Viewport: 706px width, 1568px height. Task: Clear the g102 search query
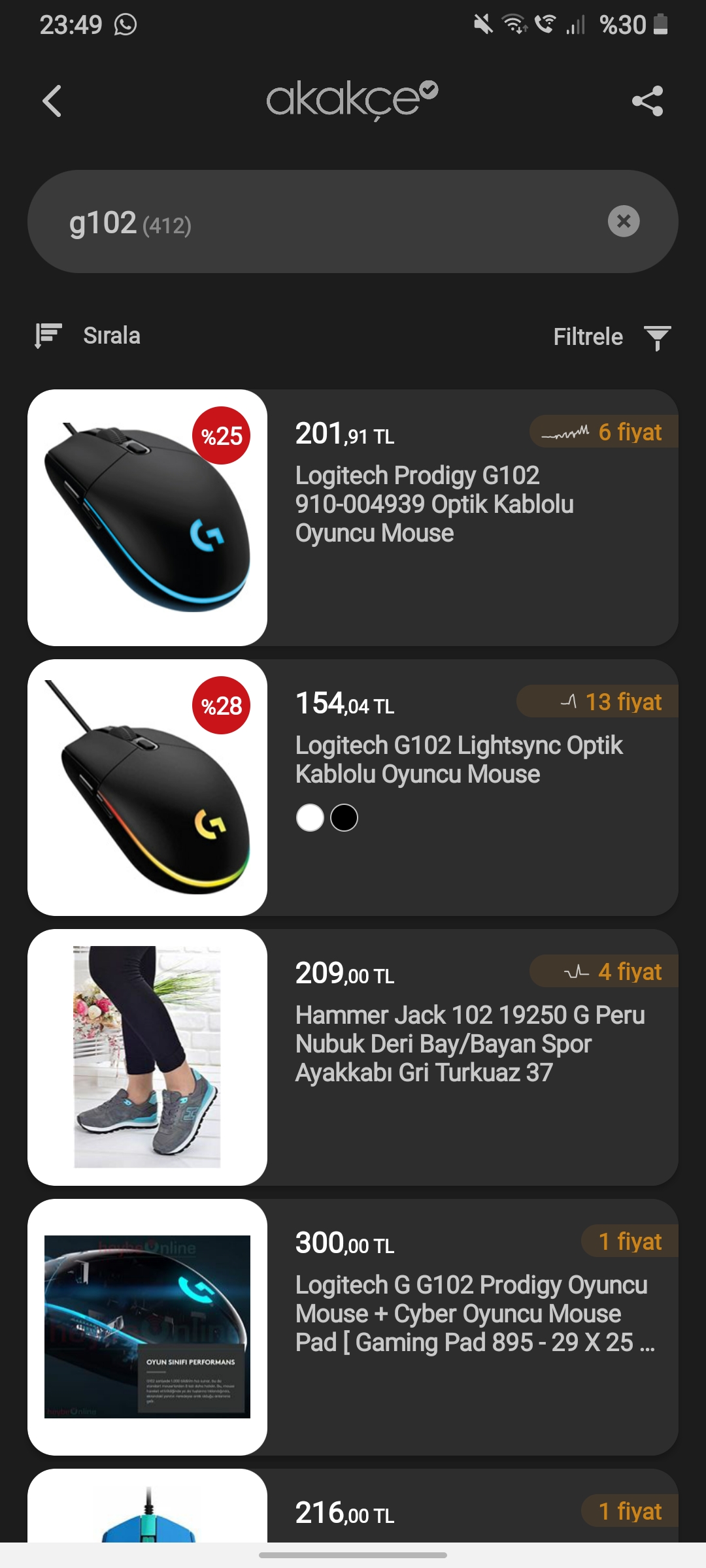point(624,221)
